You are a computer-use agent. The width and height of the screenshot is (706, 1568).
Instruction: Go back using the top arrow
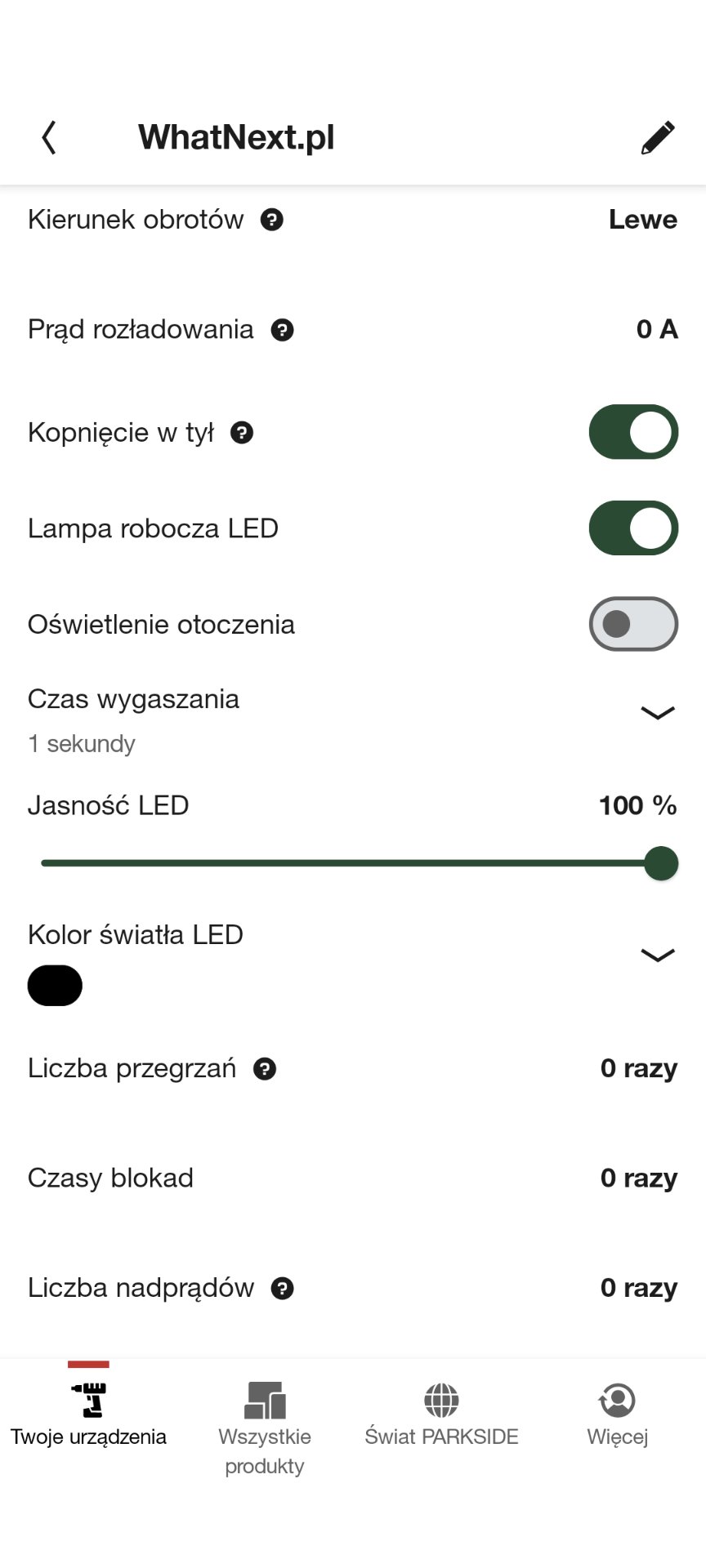tap(49, 137)
